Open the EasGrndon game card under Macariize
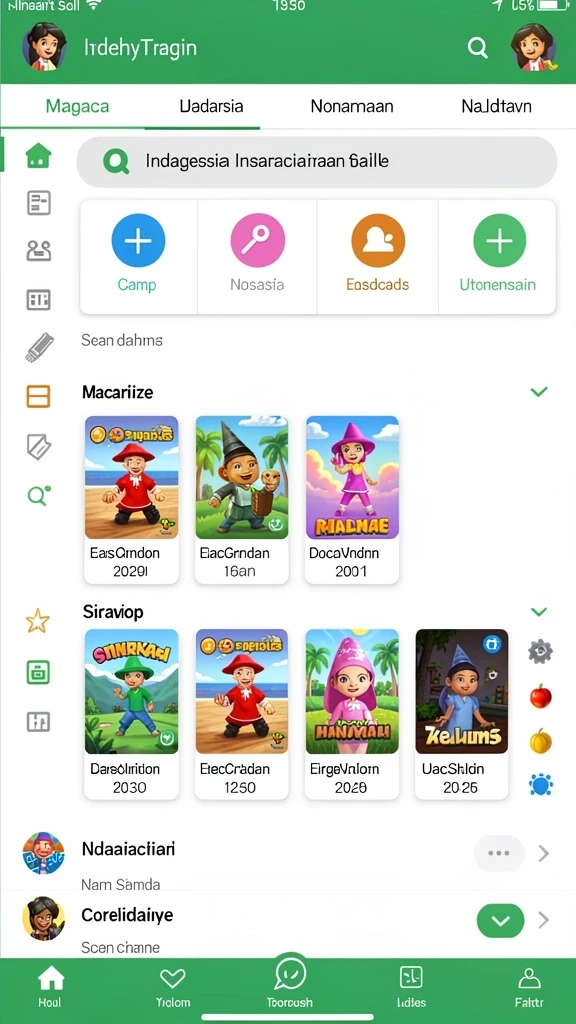Screen dimensions: 576x1024 [131, 500]
